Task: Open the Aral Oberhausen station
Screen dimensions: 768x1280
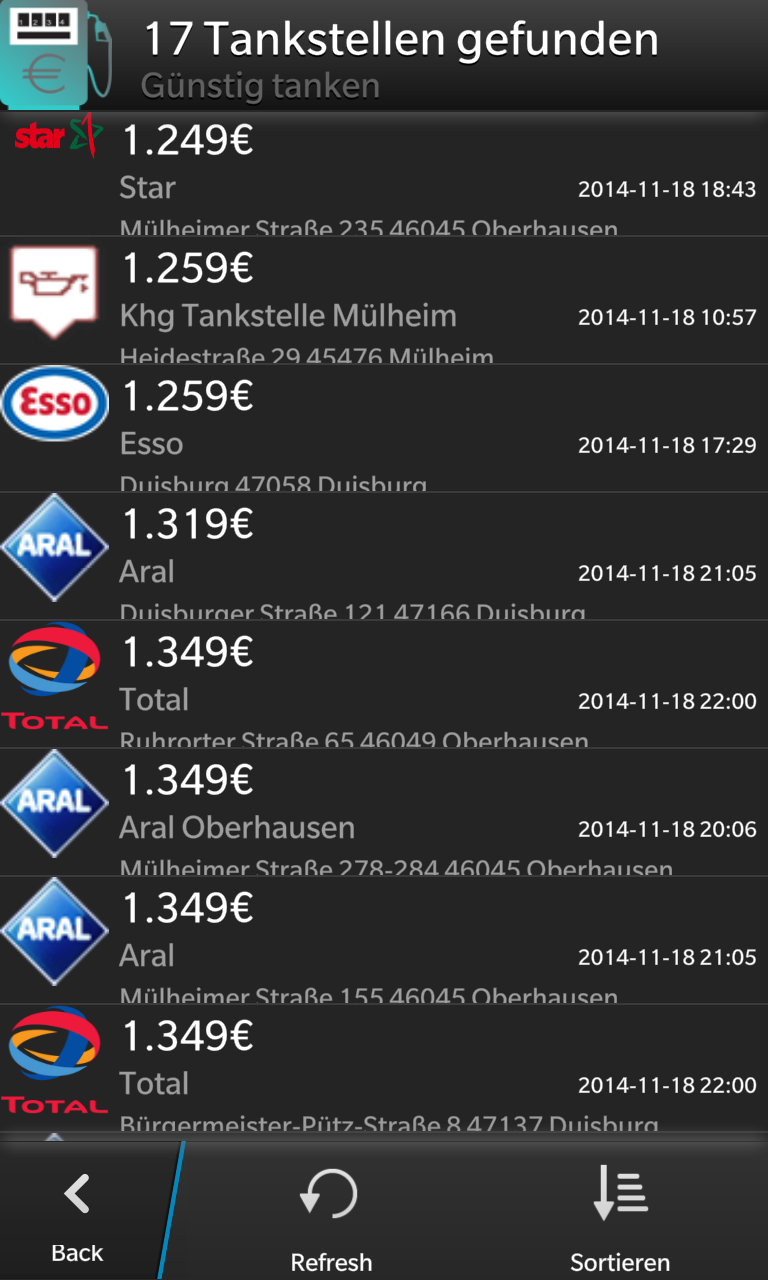Action: tap(384, 812)
